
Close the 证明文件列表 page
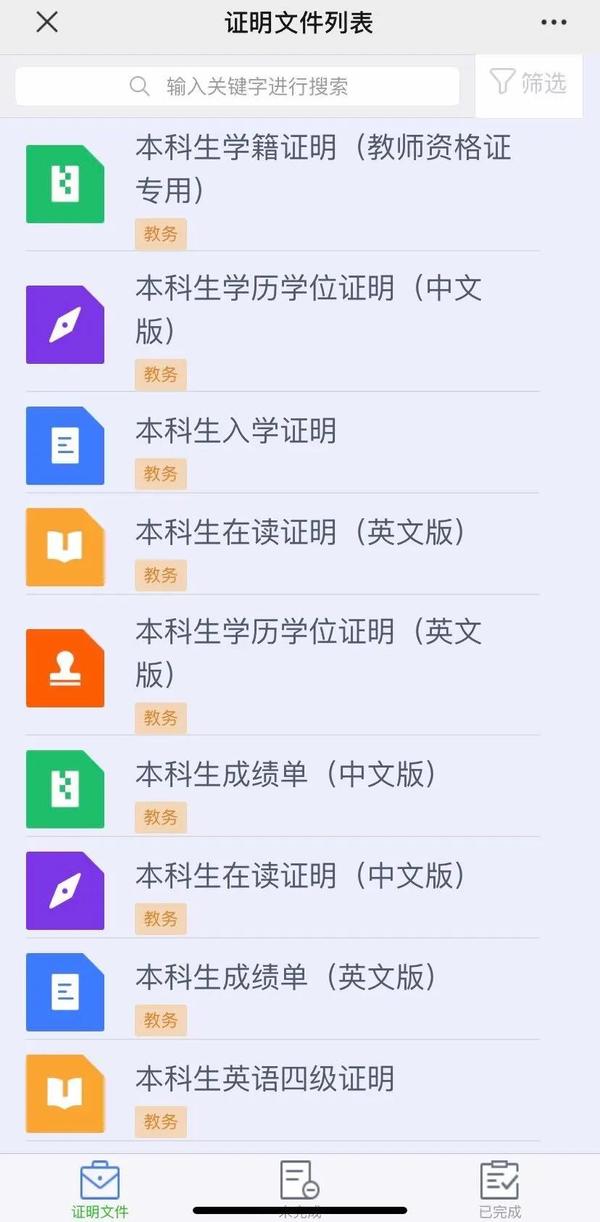[47, 23]
